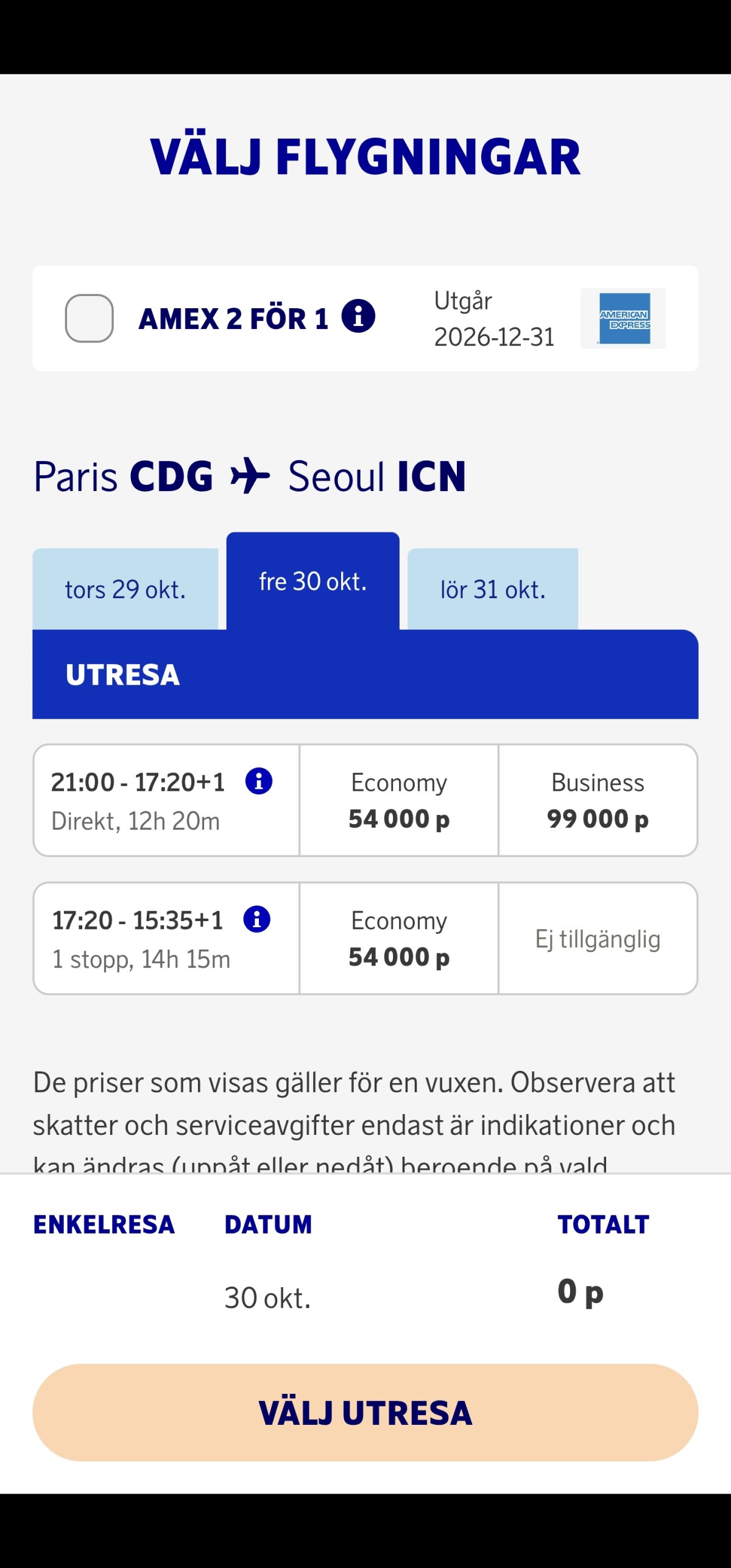Select the fre 30 okt. tab
Image resolution: width=731 pixels, height=1568 pixels.
(313, 581)
